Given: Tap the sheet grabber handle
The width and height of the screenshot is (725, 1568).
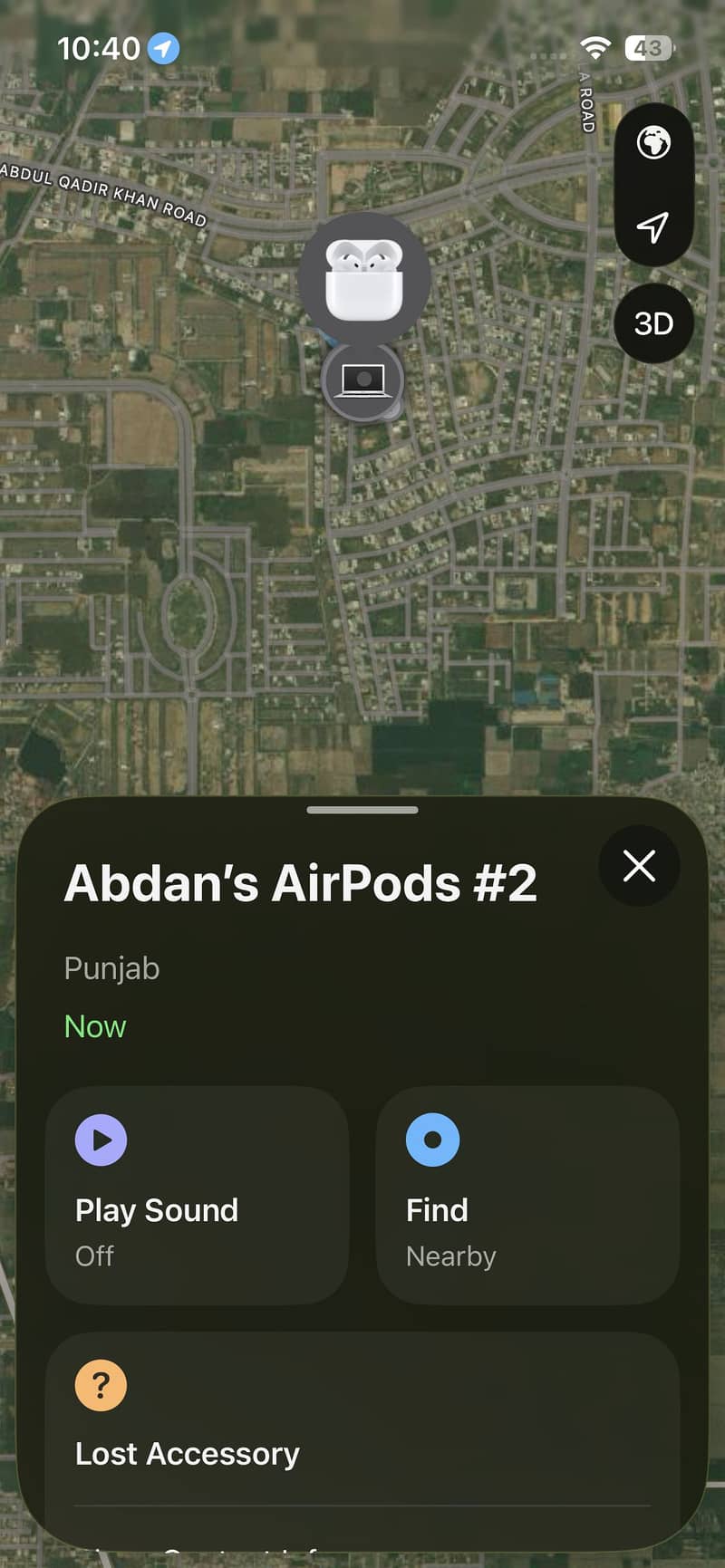Looking at the screenshot, I should [362, 810].
